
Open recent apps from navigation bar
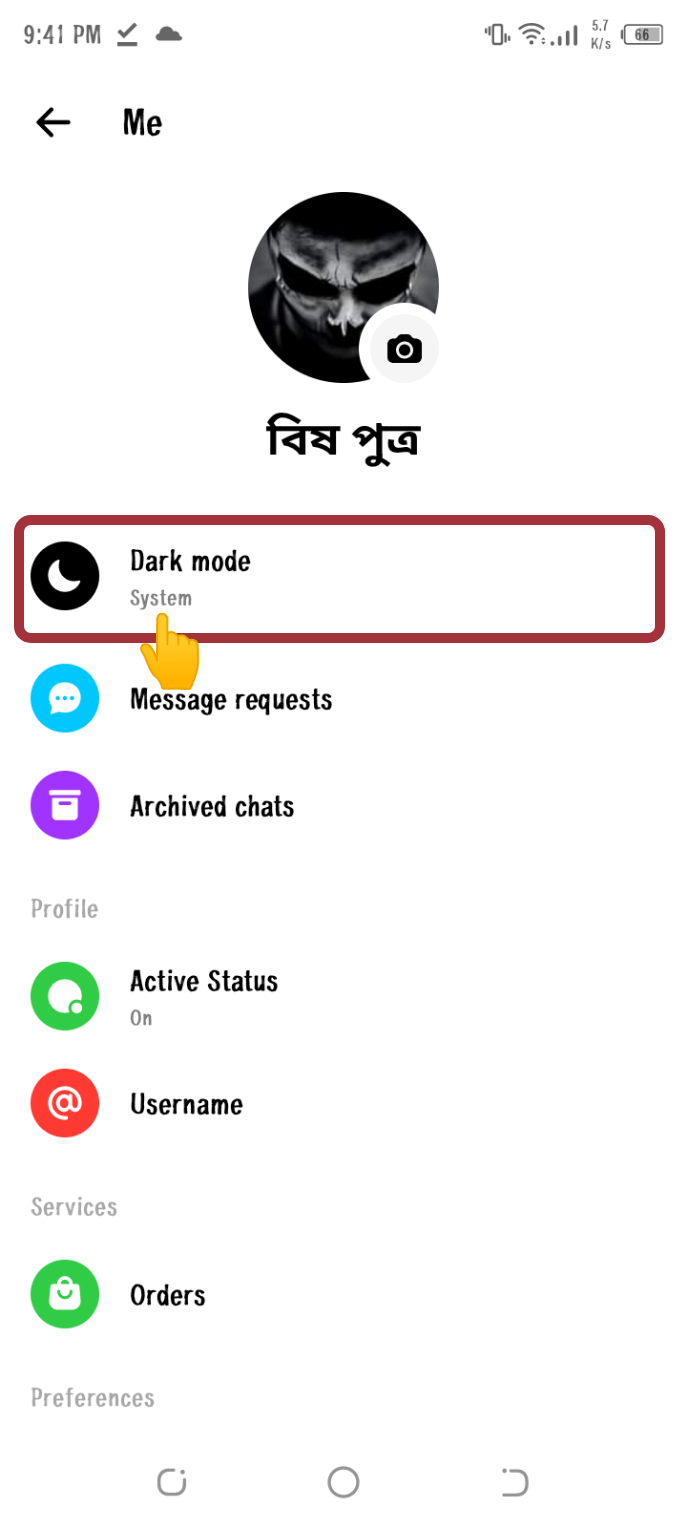click(x=172, y=1482)
